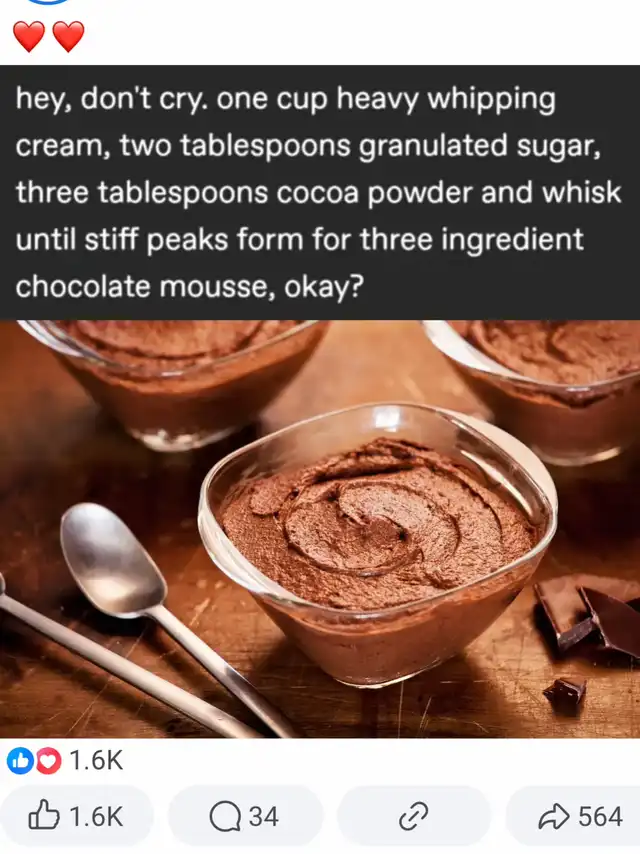Open the chocolate mousse image
The height and width of the screenshot is (854, 640).
click(x=320, y=530)
